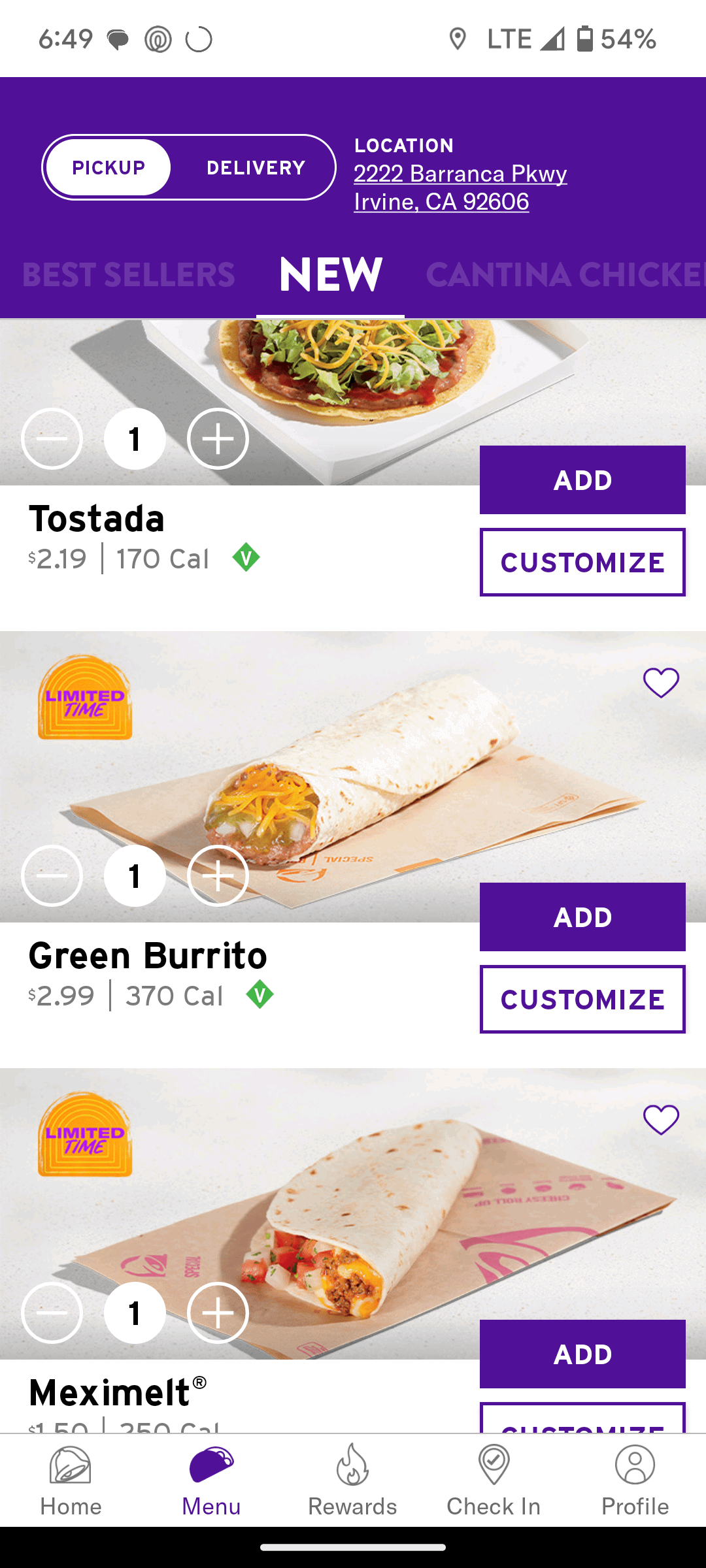Favorite the Green Burrito

pyautogui.click(x=661, y=683)
